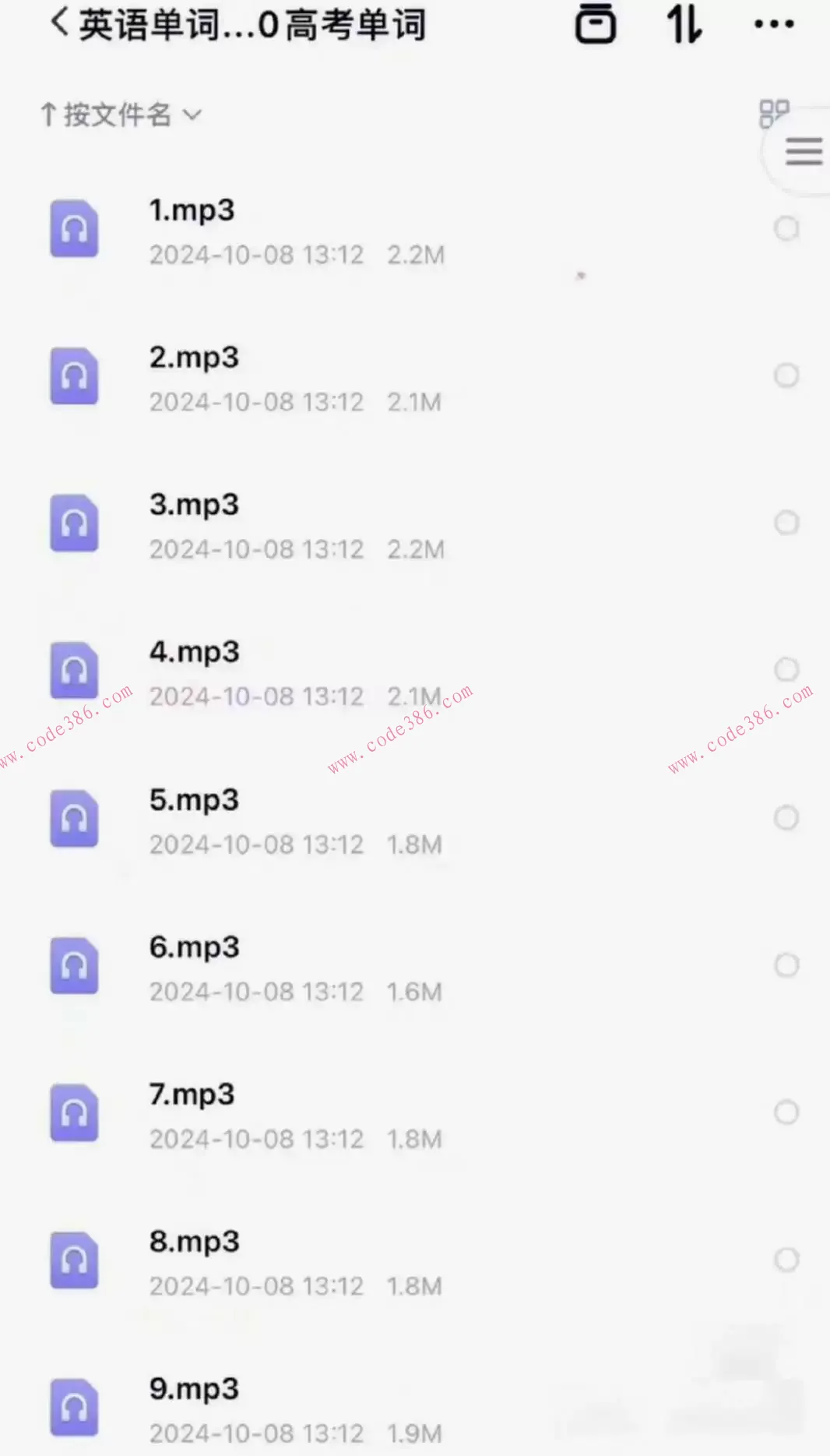Select the circle next to 3.mp3
830x1456 pixels.
click(786, 523)
